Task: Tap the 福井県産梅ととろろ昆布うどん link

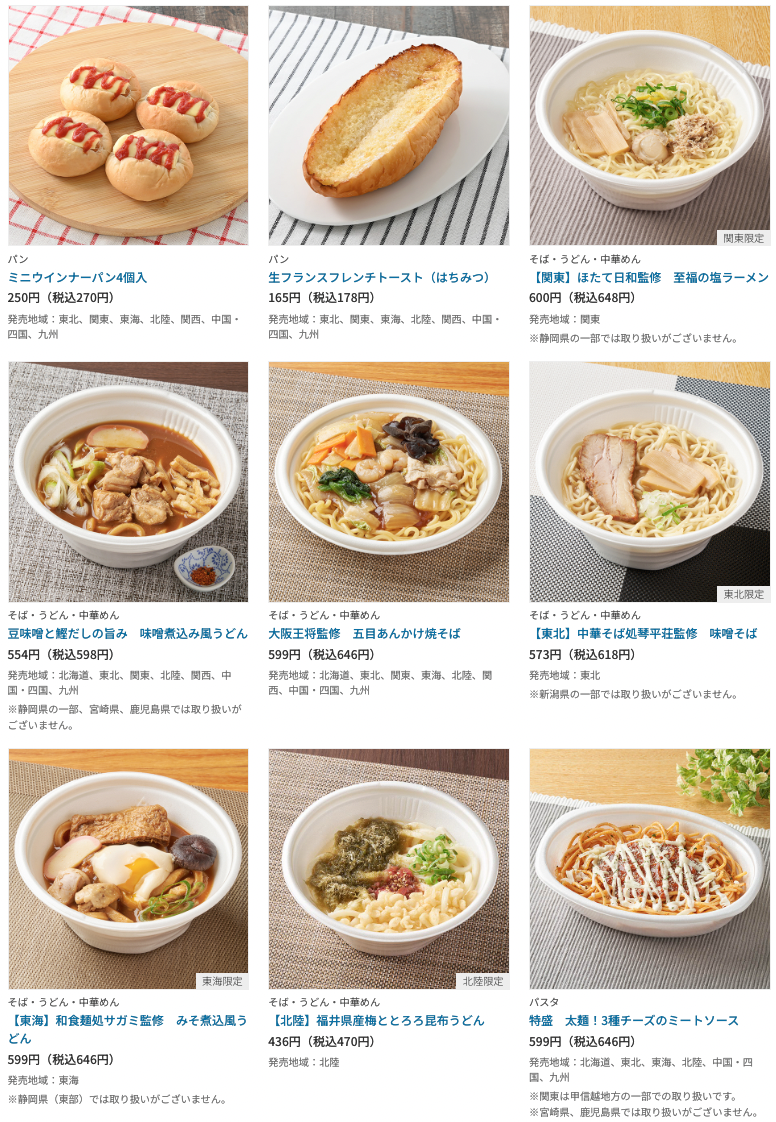Action: point(376,1021)
